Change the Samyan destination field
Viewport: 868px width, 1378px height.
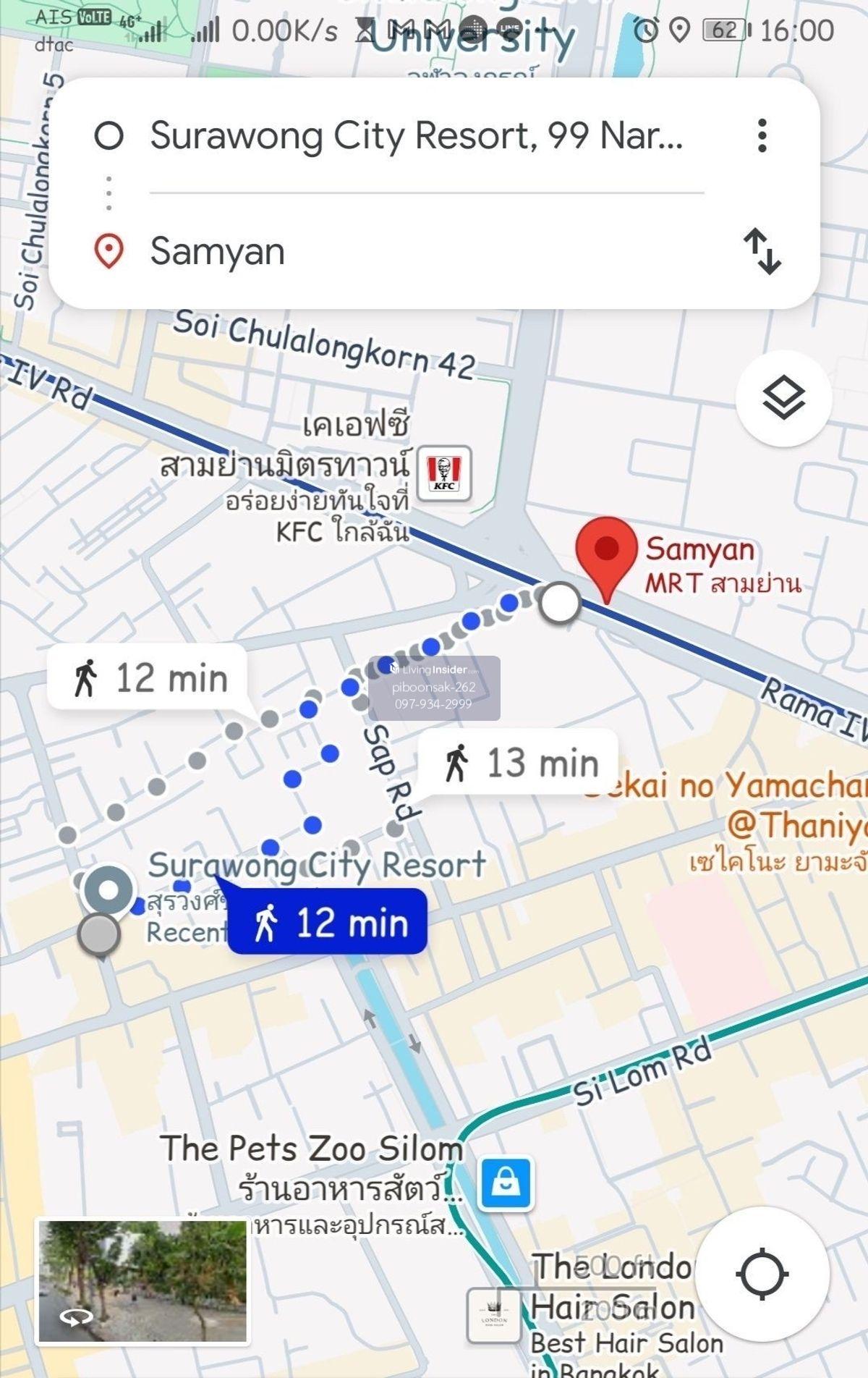point(416,252)
